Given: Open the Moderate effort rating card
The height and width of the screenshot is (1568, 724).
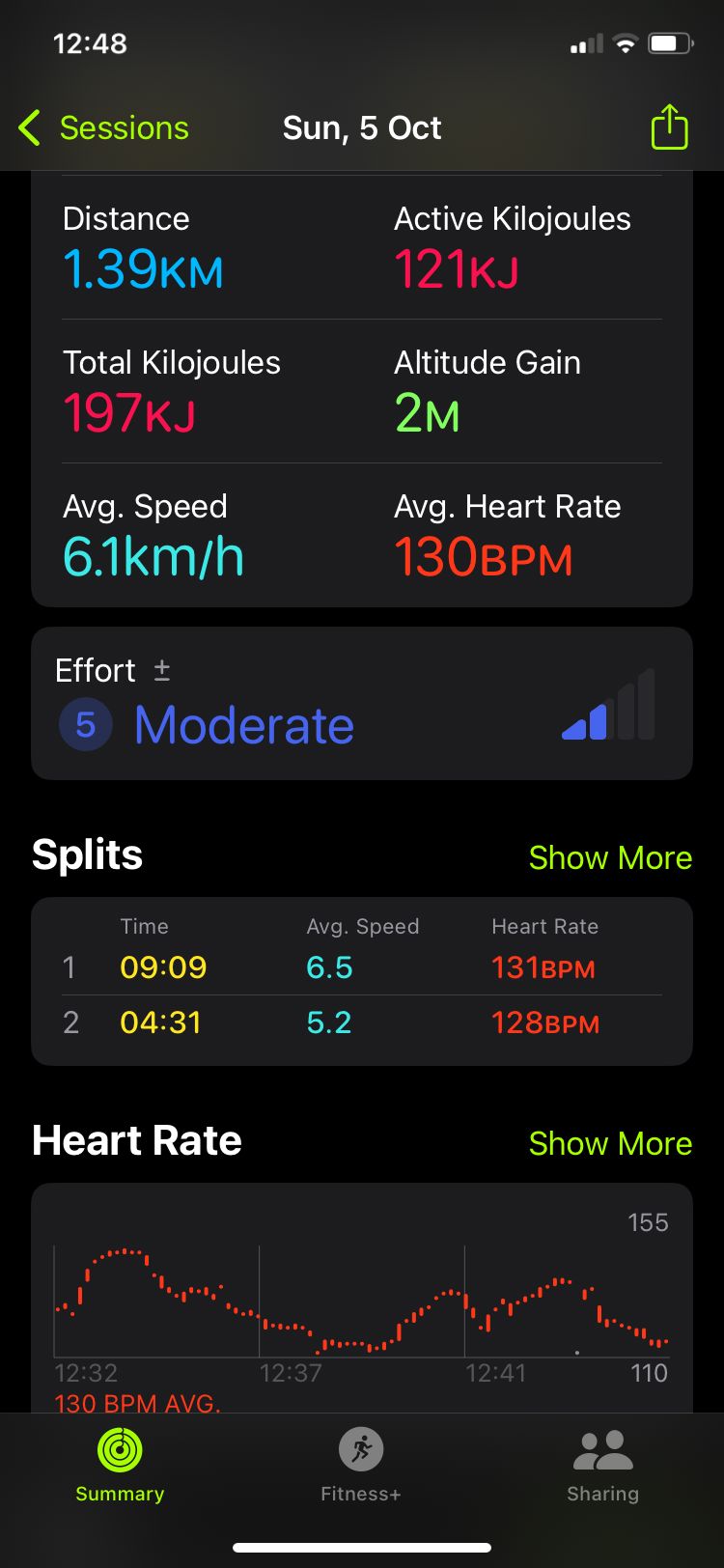Looking at the screenshot, I should (x=361, y=704).
